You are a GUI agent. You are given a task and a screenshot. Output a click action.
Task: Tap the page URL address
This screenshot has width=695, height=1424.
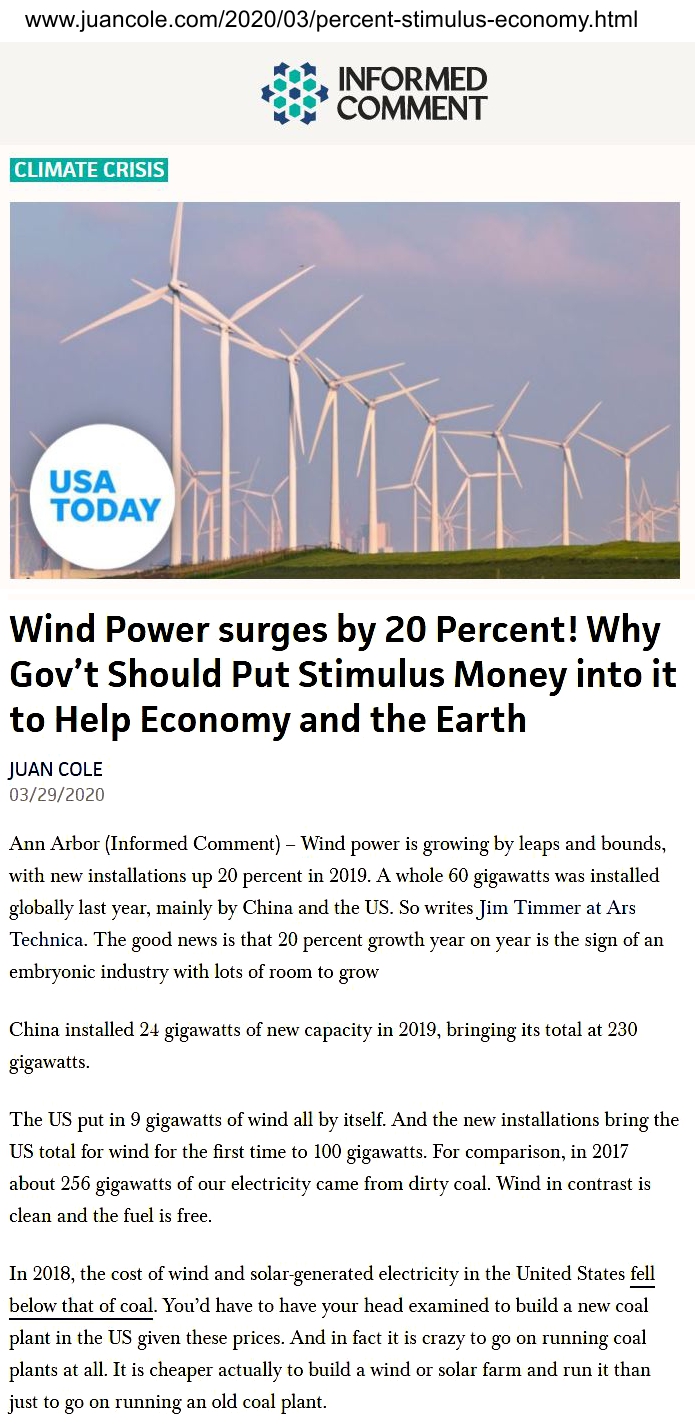point(330,20)
